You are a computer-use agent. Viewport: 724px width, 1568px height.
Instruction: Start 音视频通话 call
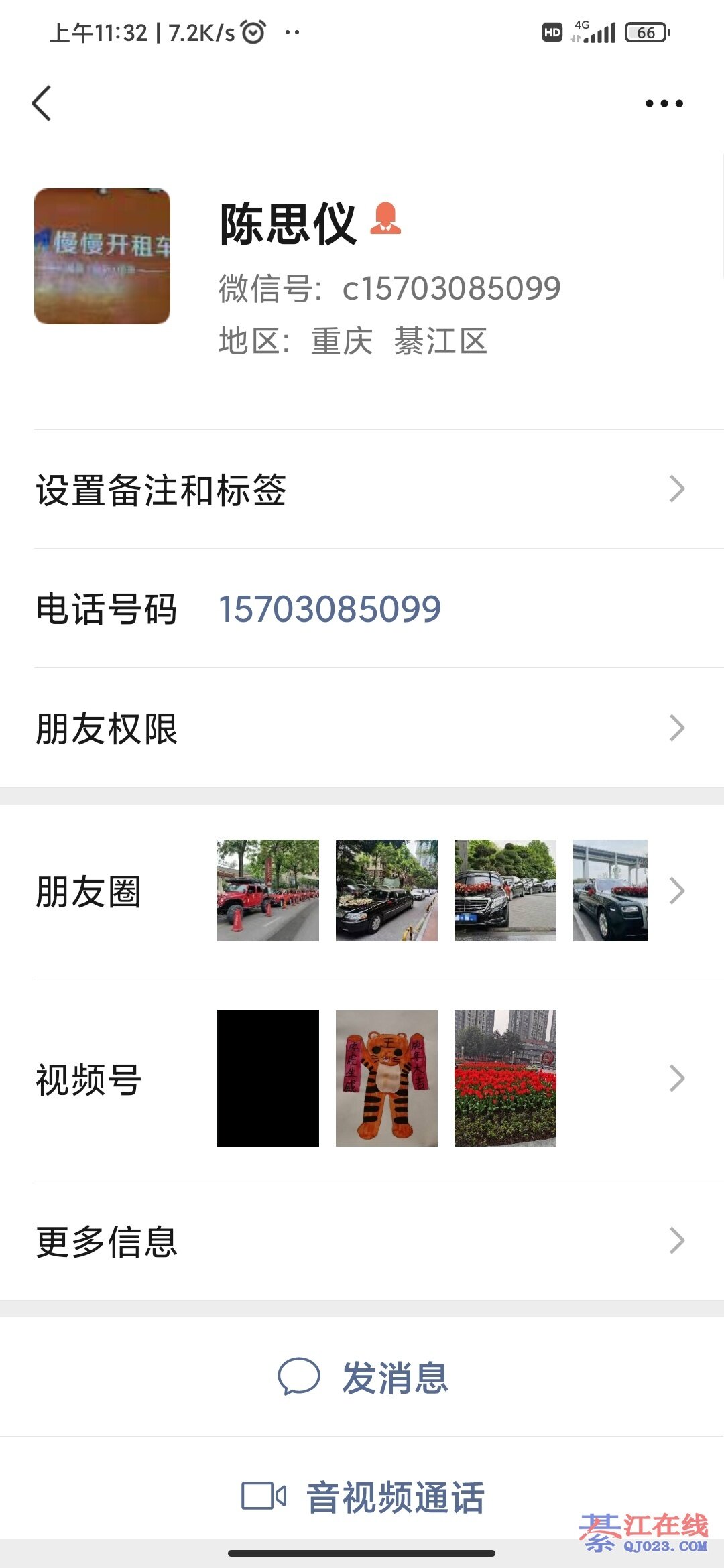(363, 1497)
